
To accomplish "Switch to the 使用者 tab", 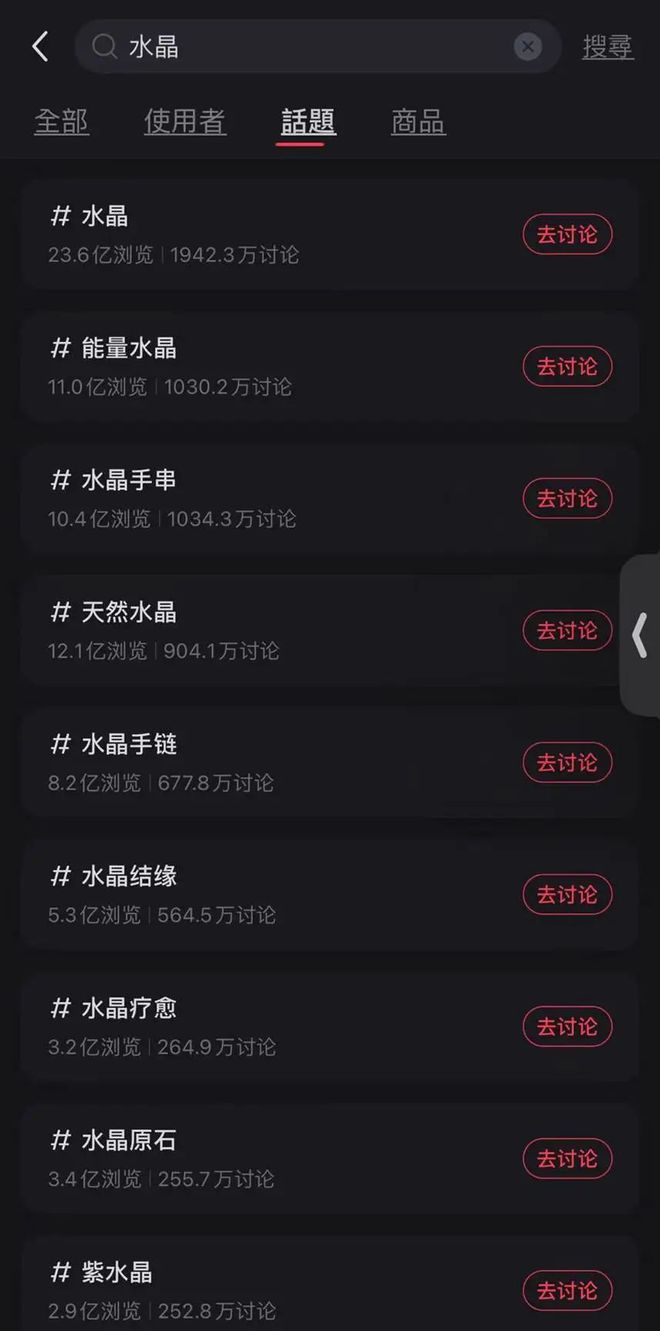I will click(x=185, y=122).
